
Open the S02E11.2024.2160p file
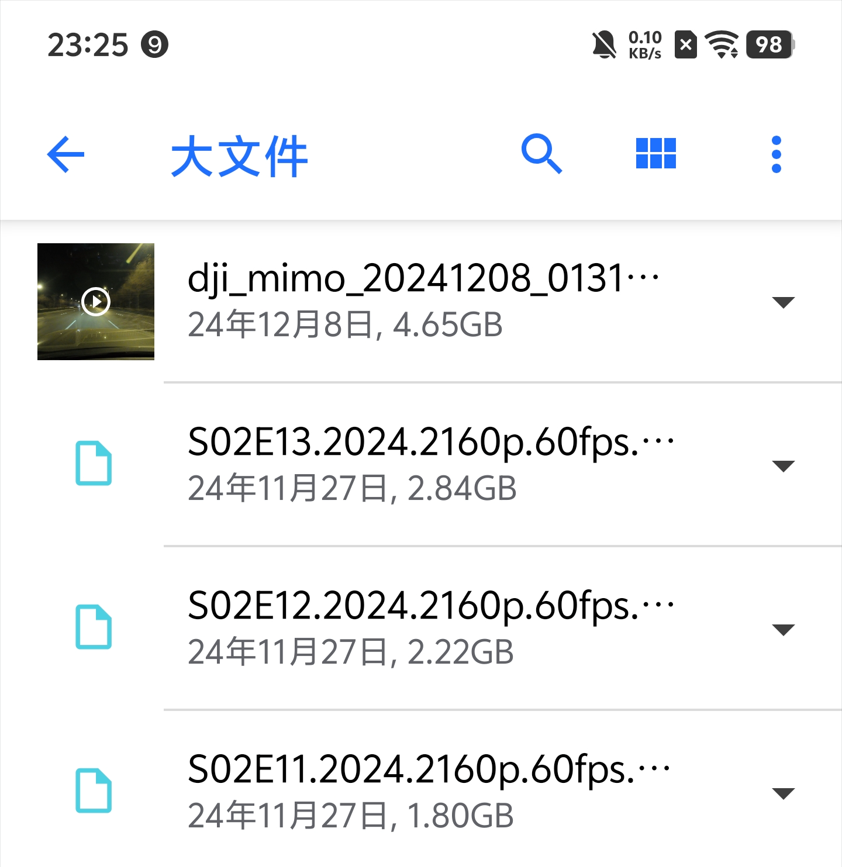click(430, 791)
